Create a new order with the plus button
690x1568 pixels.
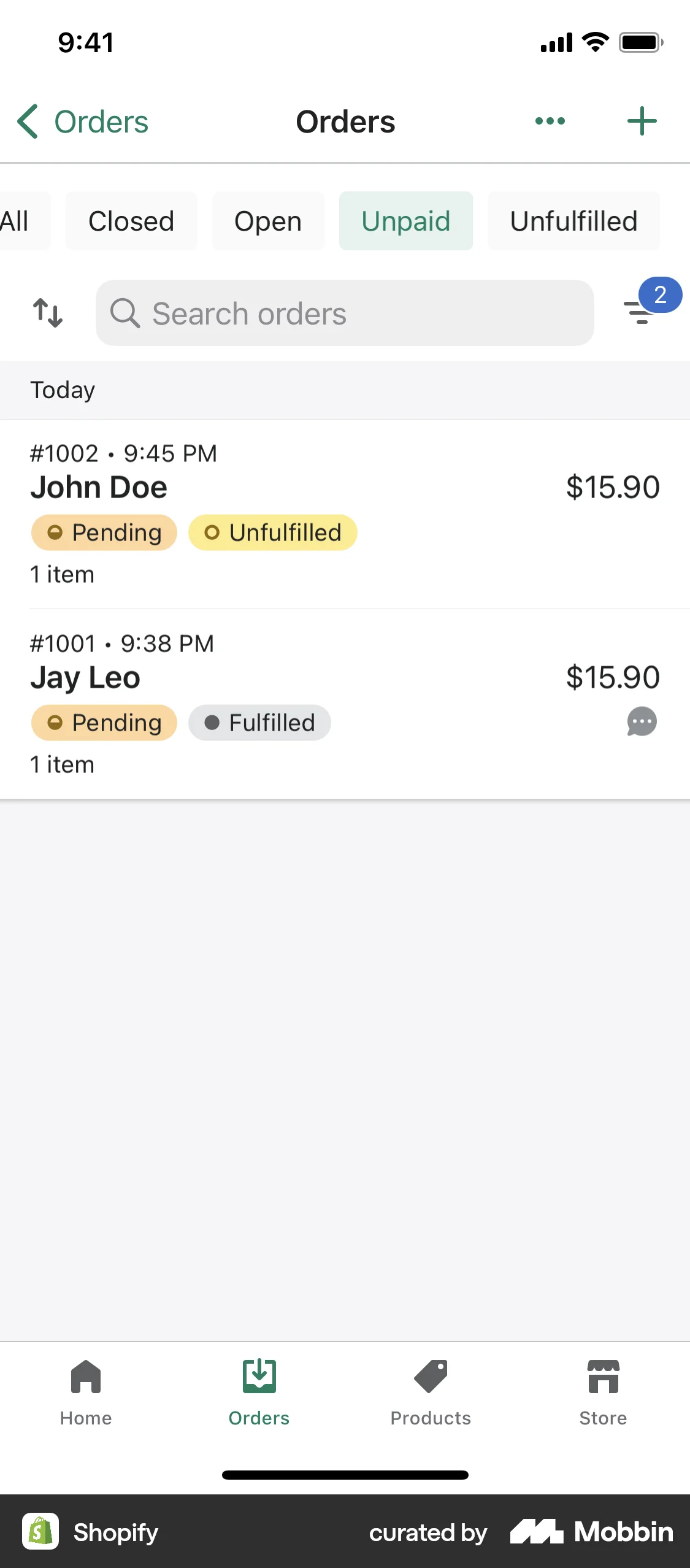click(x=641, y=120)
